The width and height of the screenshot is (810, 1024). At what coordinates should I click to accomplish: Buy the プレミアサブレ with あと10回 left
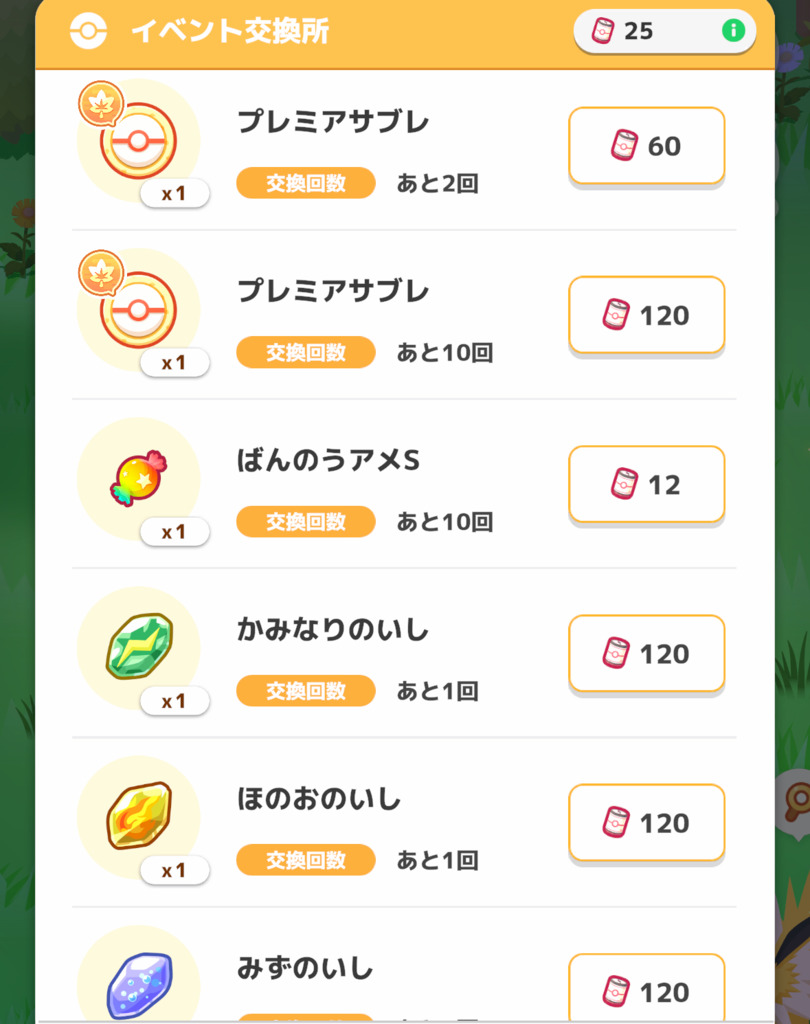coord(646,315)
